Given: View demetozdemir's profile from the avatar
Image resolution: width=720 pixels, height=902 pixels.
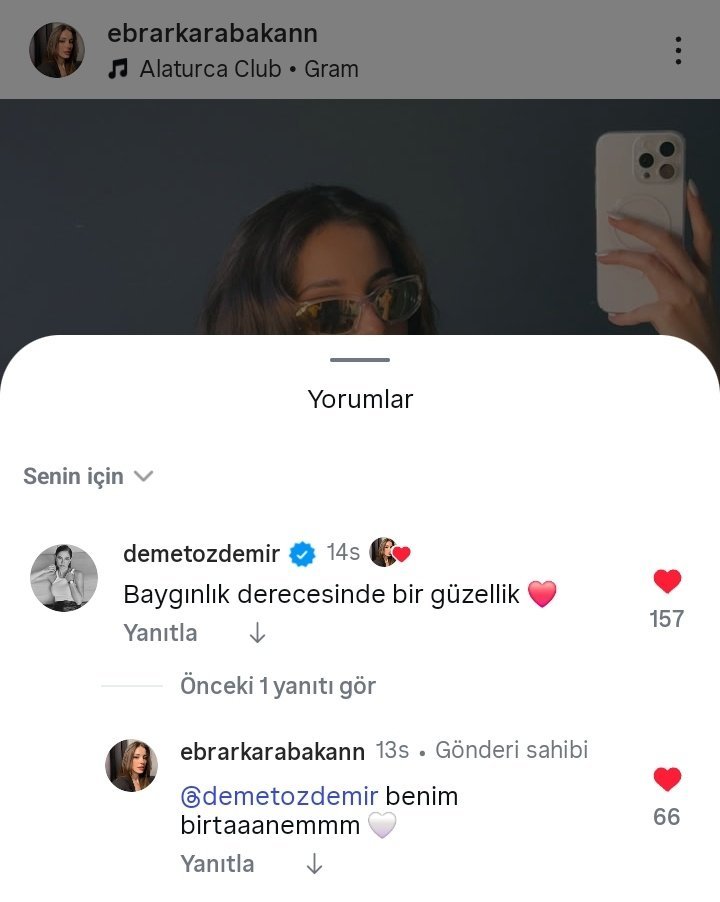Looking at the screenshot, I should click(x=64, y=578).
